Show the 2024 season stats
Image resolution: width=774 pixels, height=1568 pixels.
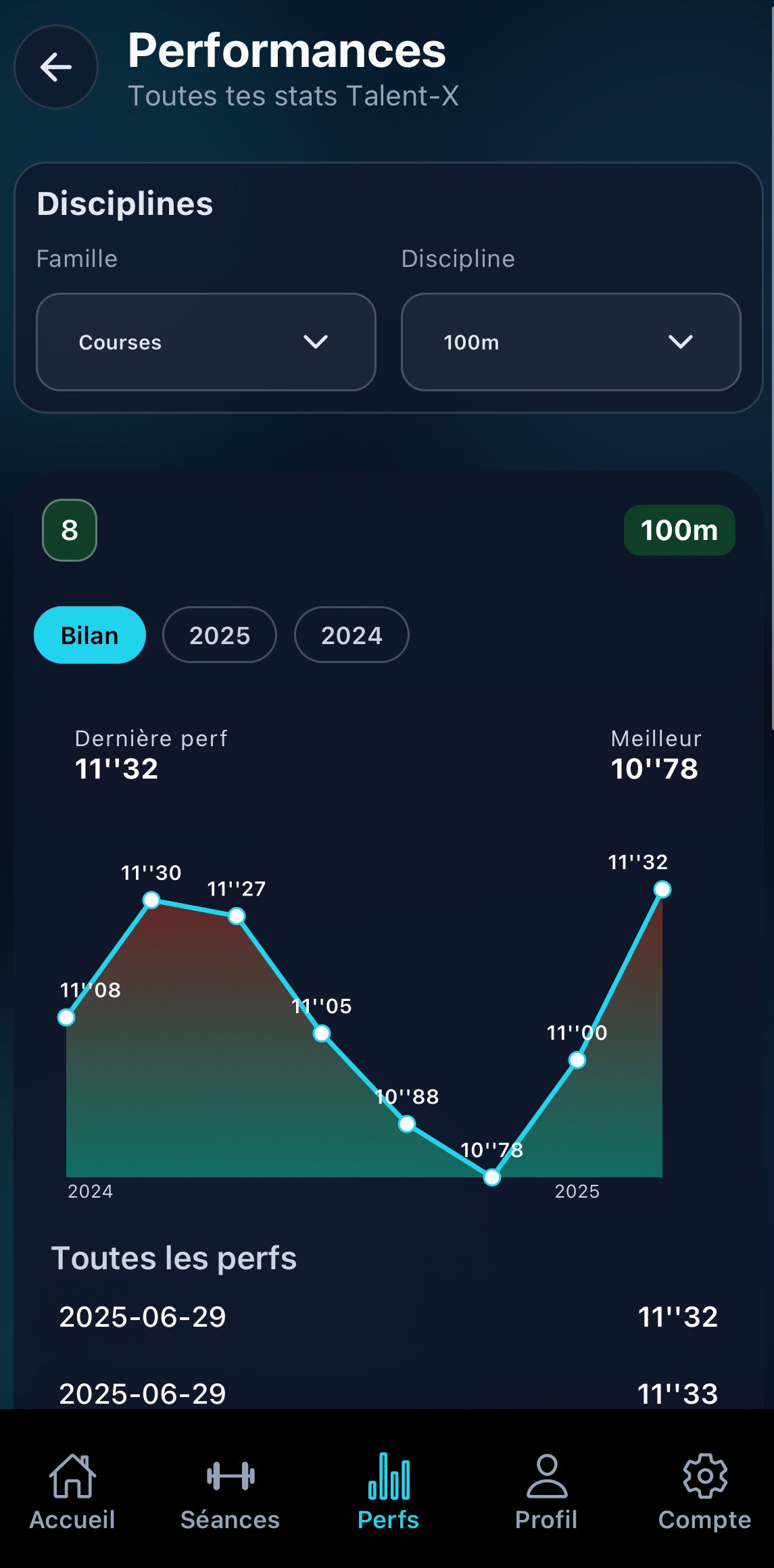tap(352, 635)
